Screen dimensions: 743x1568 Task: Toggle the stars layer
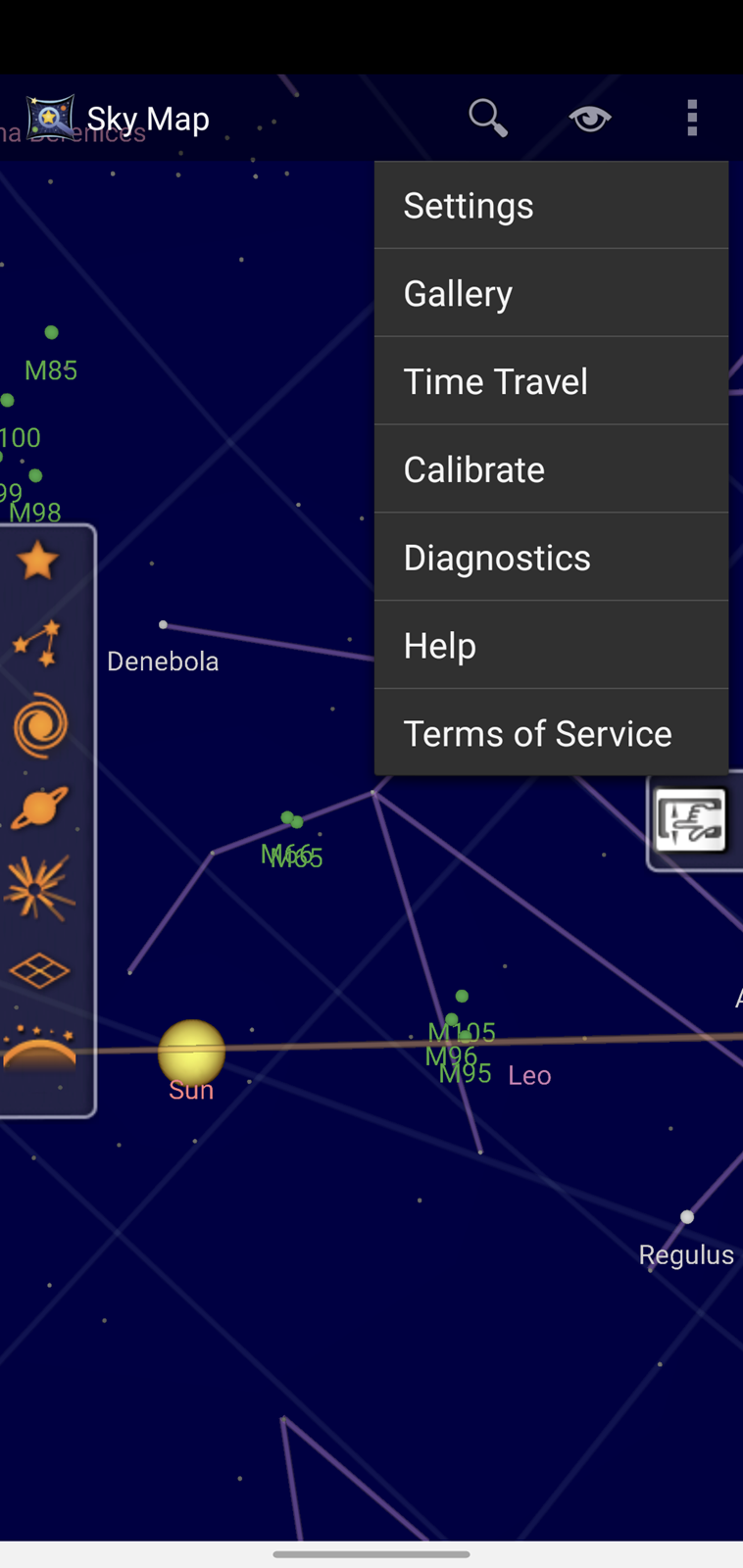[38, 561]
